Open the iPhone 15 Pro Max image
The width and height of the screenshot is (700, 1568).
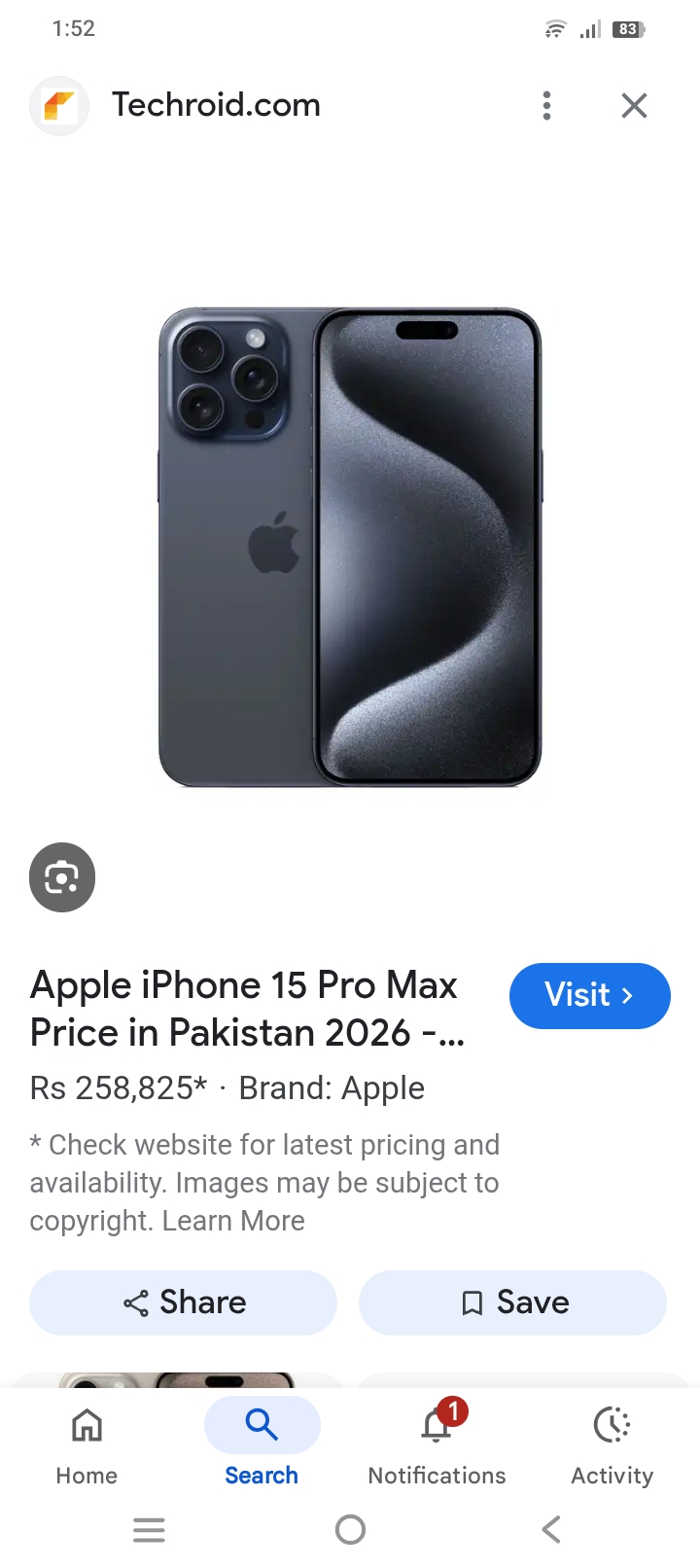(x=350, y=547)
